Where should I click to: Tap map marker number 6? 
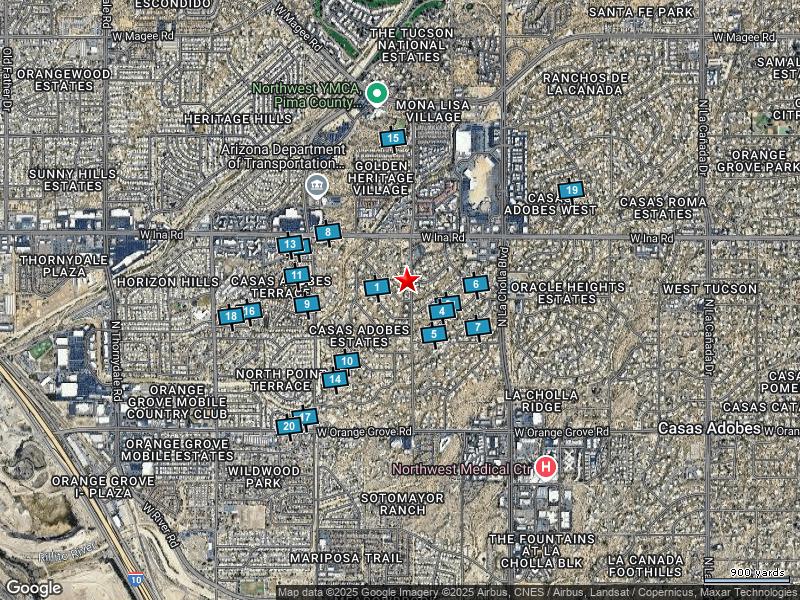(476, 284)
